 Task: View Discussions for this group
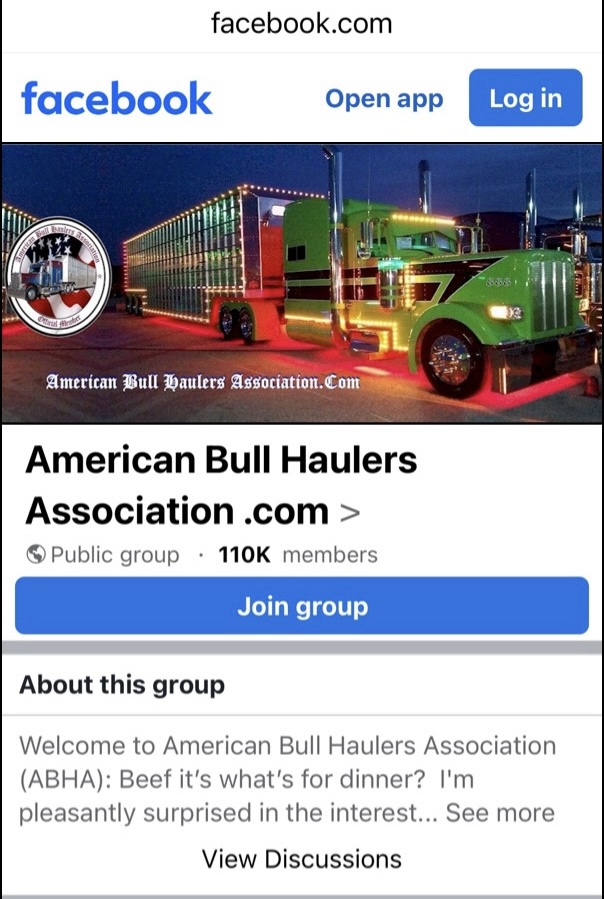[302, 859]
